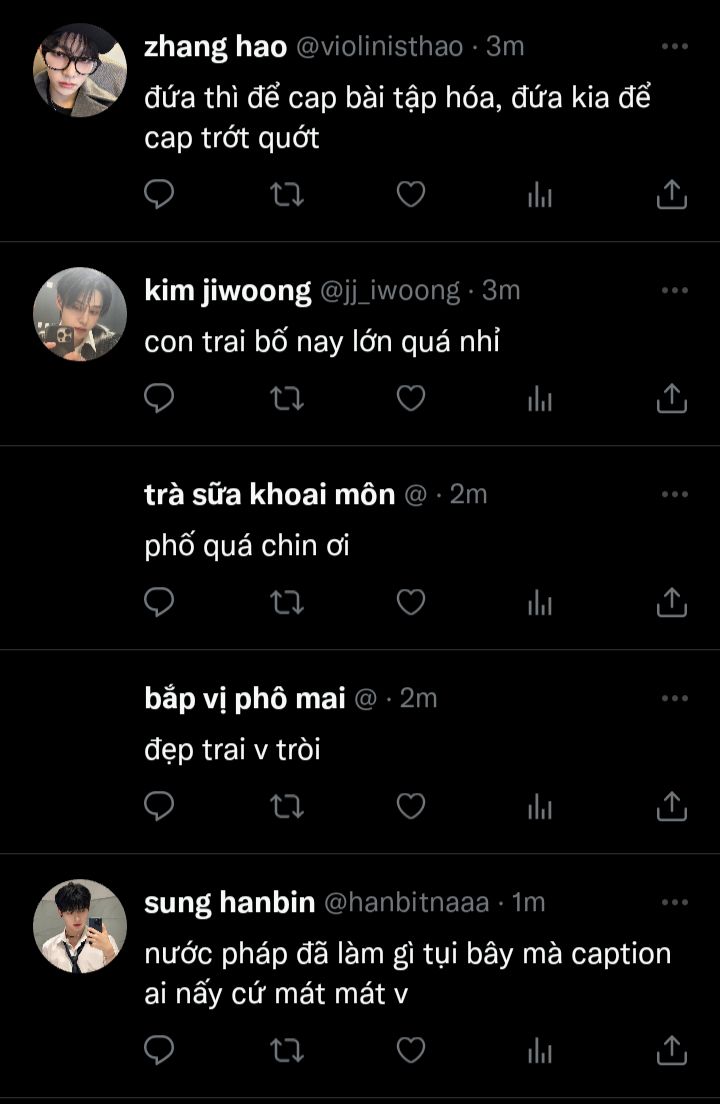Reply to kim jiwoong's tweet
The height and width of the screenshot is (1104, 720).
(159, 398)
